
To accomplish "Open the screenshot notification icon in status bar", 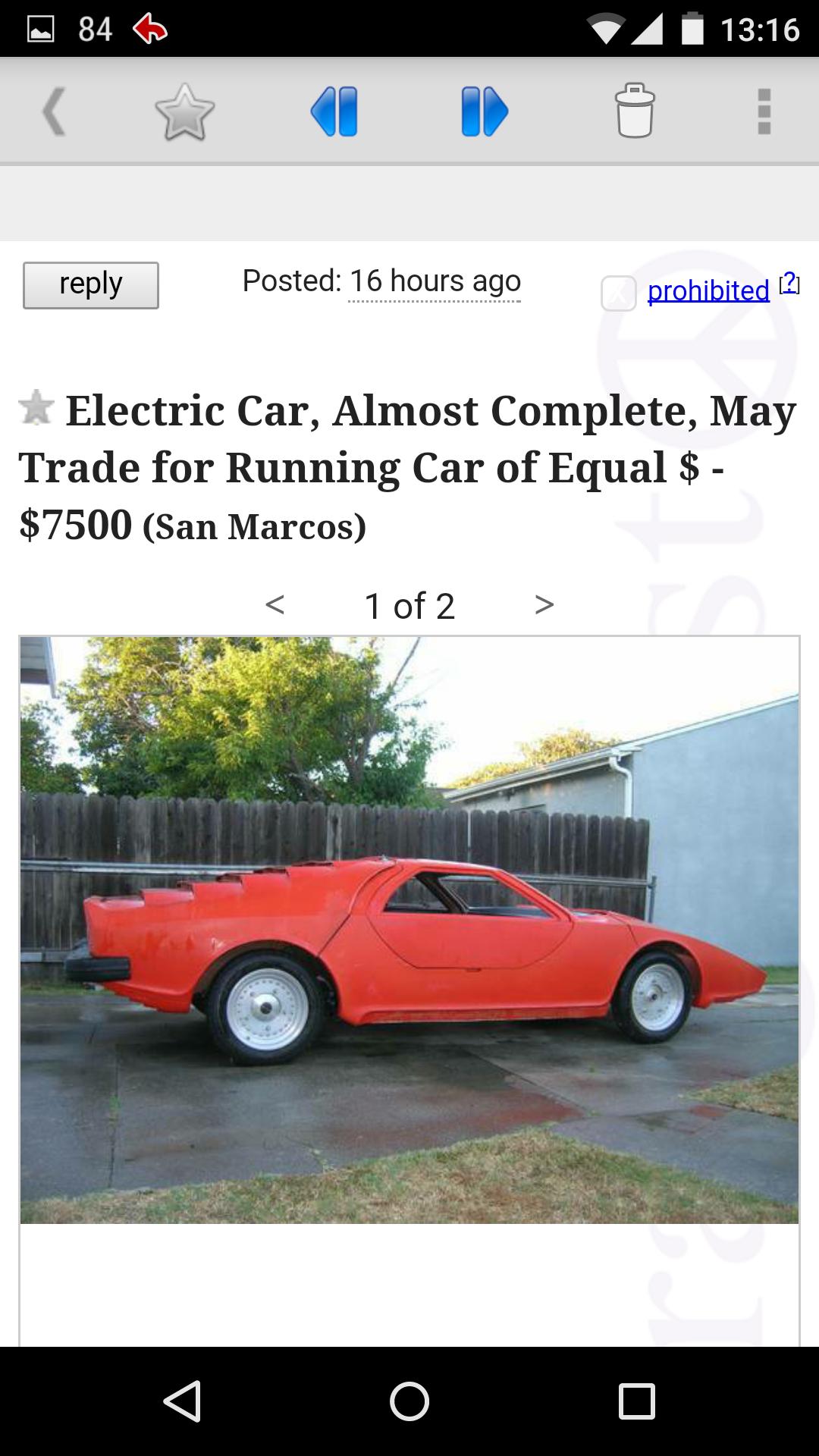I will (41, 29).
